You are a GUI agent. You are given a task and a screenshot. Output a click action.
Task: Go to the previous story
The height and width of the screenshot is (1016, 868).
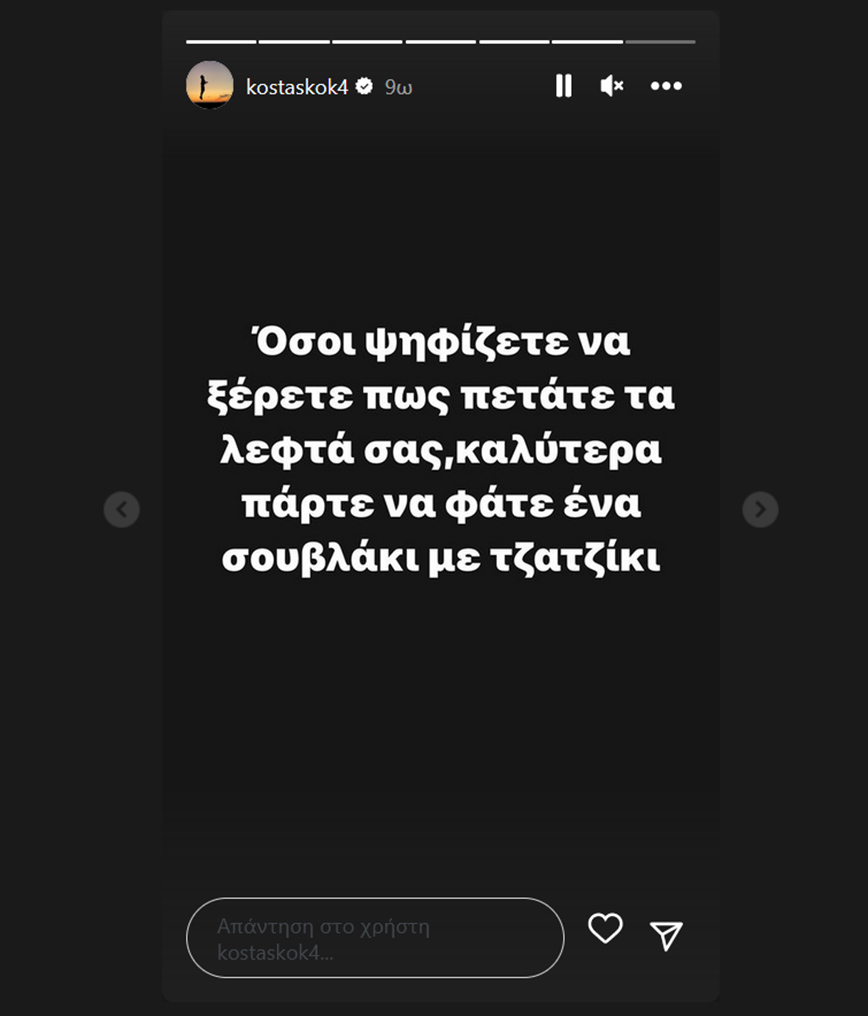point(121,510)
